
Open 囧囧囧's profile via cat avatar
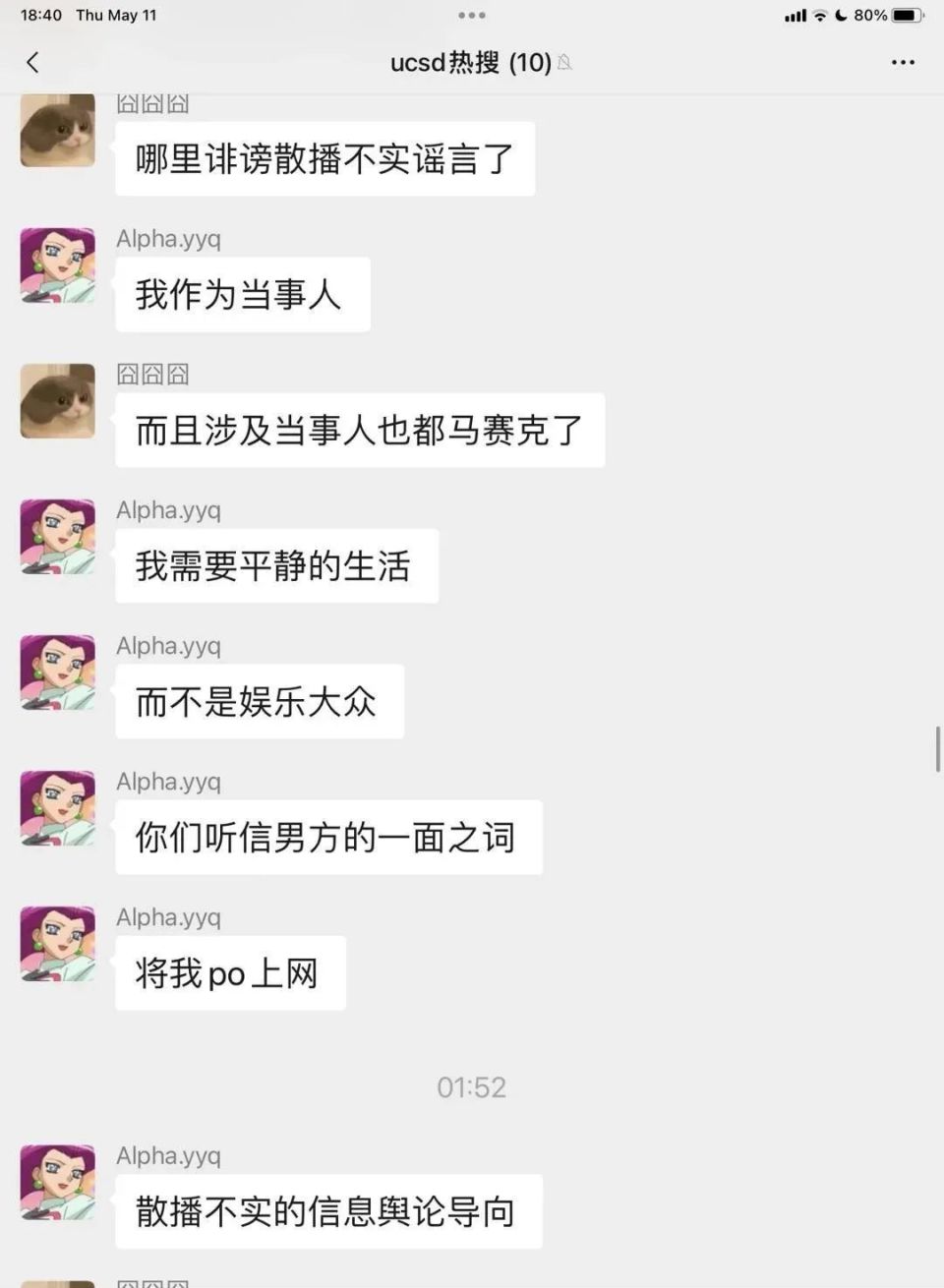[56, 130]
